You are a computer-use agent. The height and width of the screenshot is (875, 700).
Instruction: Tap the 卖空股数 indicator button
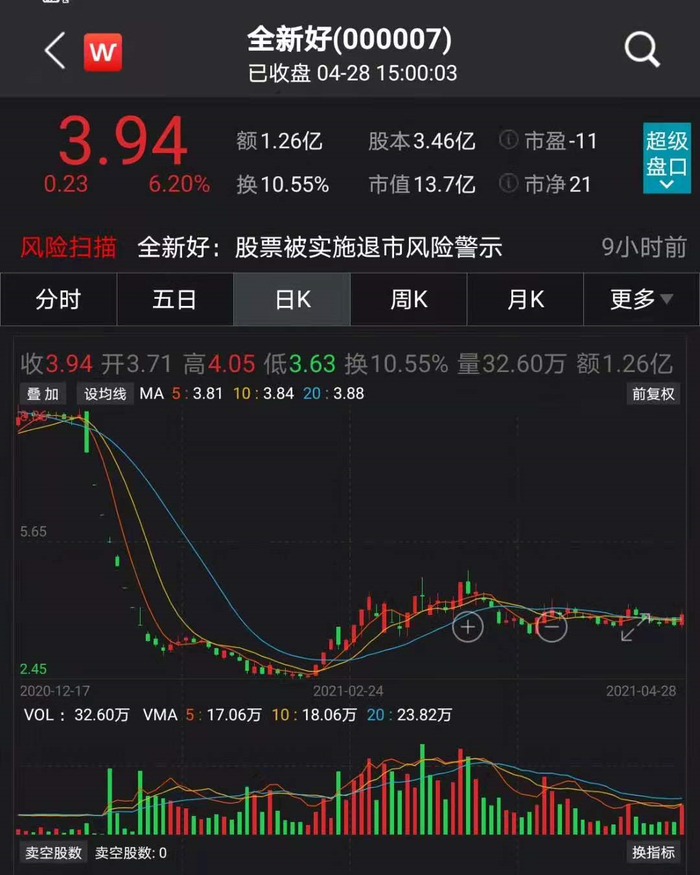point(54,853)
